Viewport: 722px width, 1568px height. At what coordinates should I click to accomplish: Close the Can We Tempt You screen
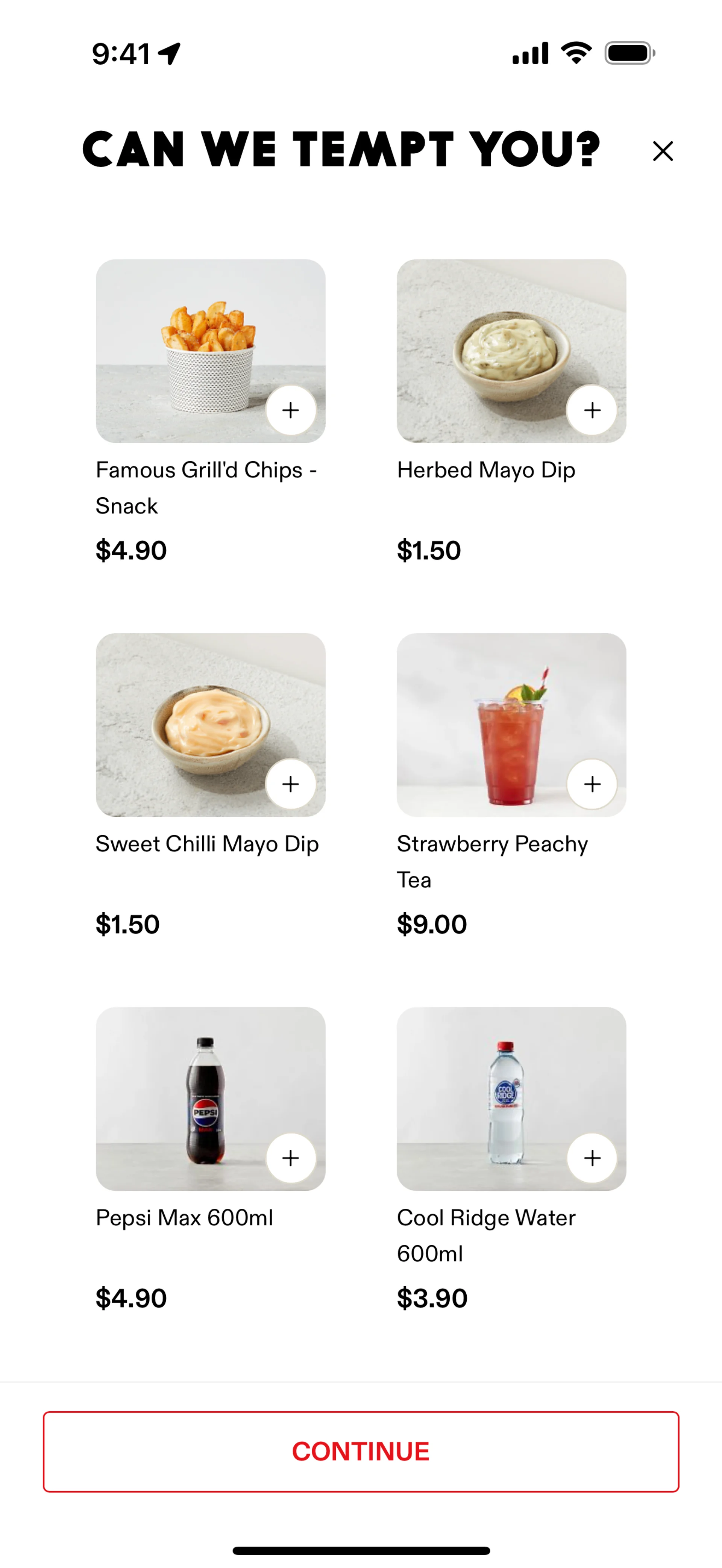(662, 151)
